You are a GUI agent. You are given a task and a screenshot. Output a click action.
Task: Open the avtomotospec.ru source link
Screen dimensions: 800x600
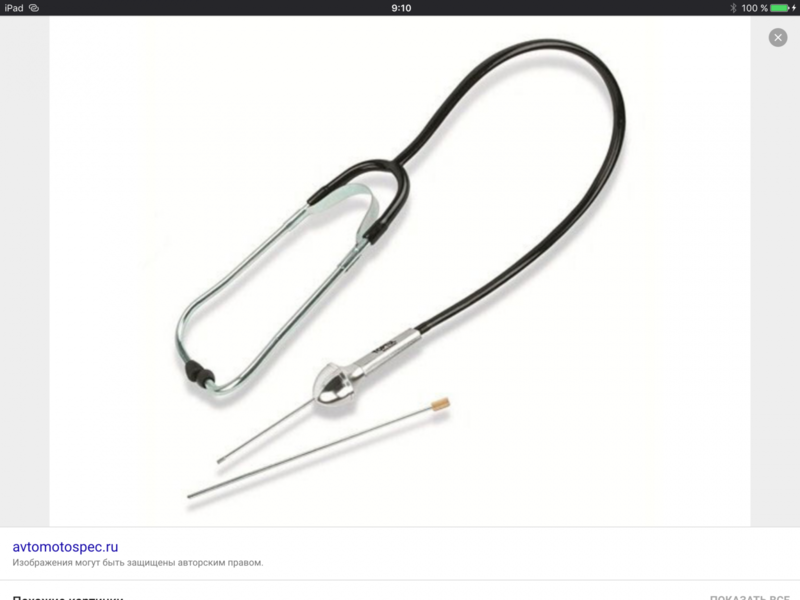(x=65, y=547)
